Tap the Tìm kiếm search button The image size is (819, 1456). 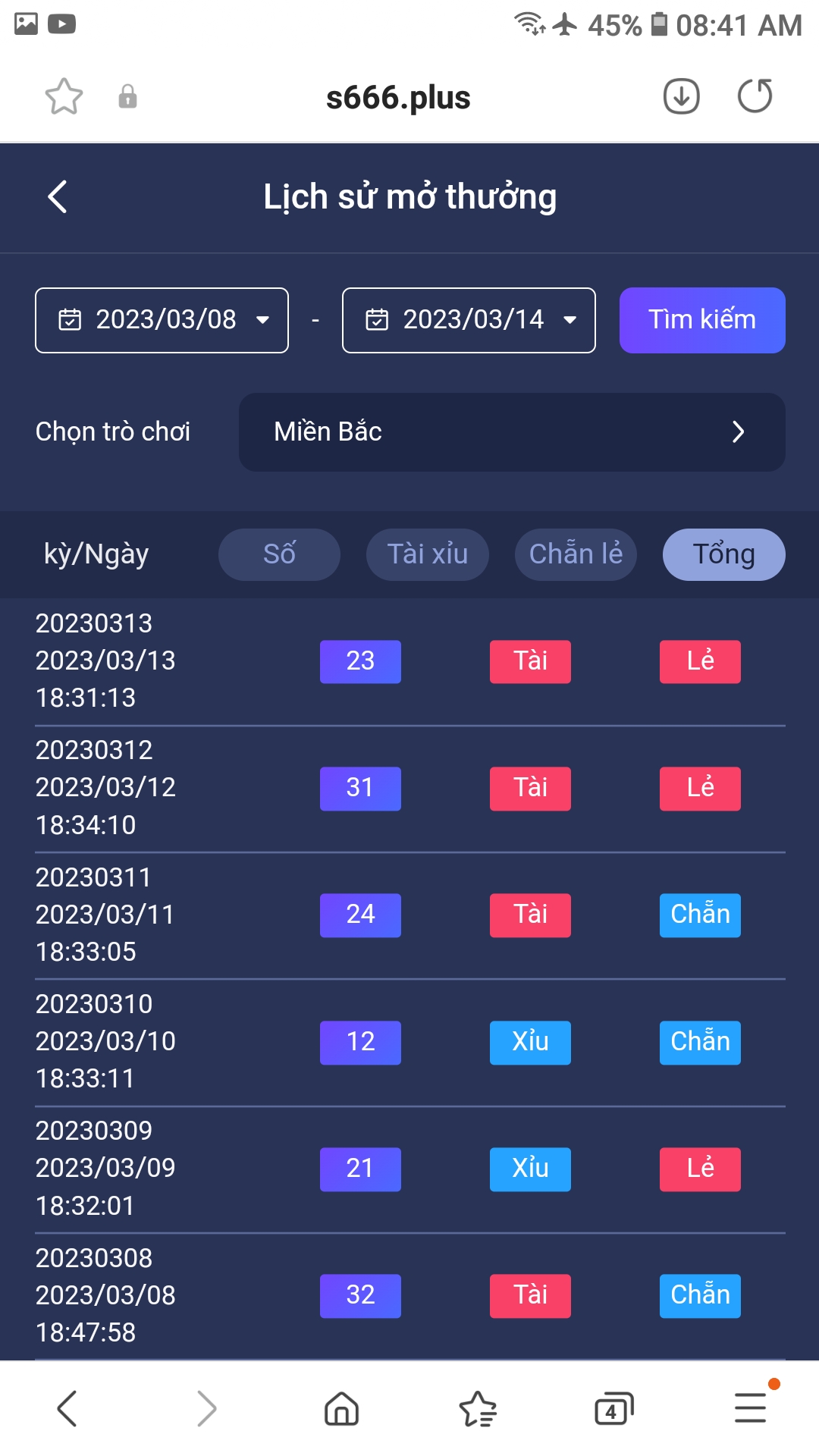tap(702, 320)
